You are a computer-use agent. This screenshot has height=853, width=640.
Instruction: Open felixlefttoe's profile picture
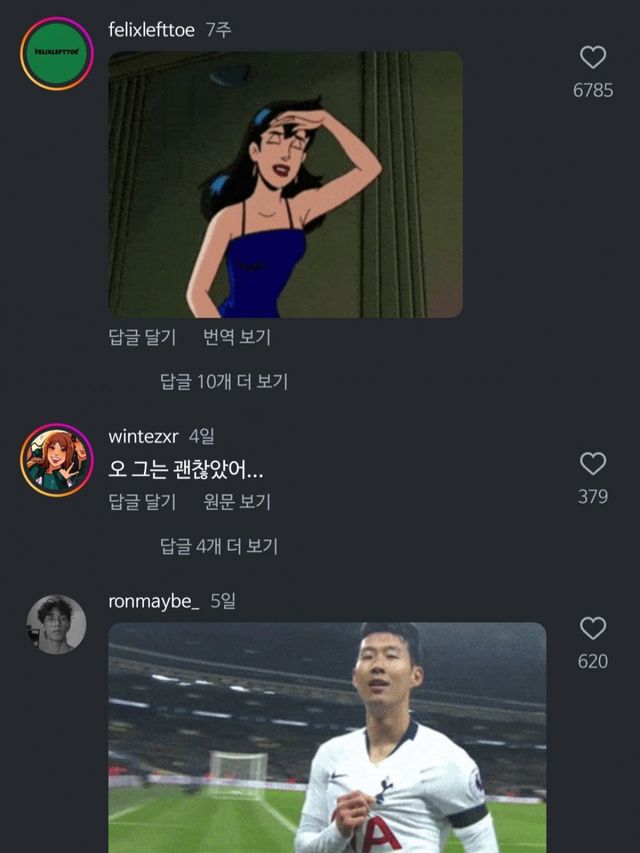(57, 54)
